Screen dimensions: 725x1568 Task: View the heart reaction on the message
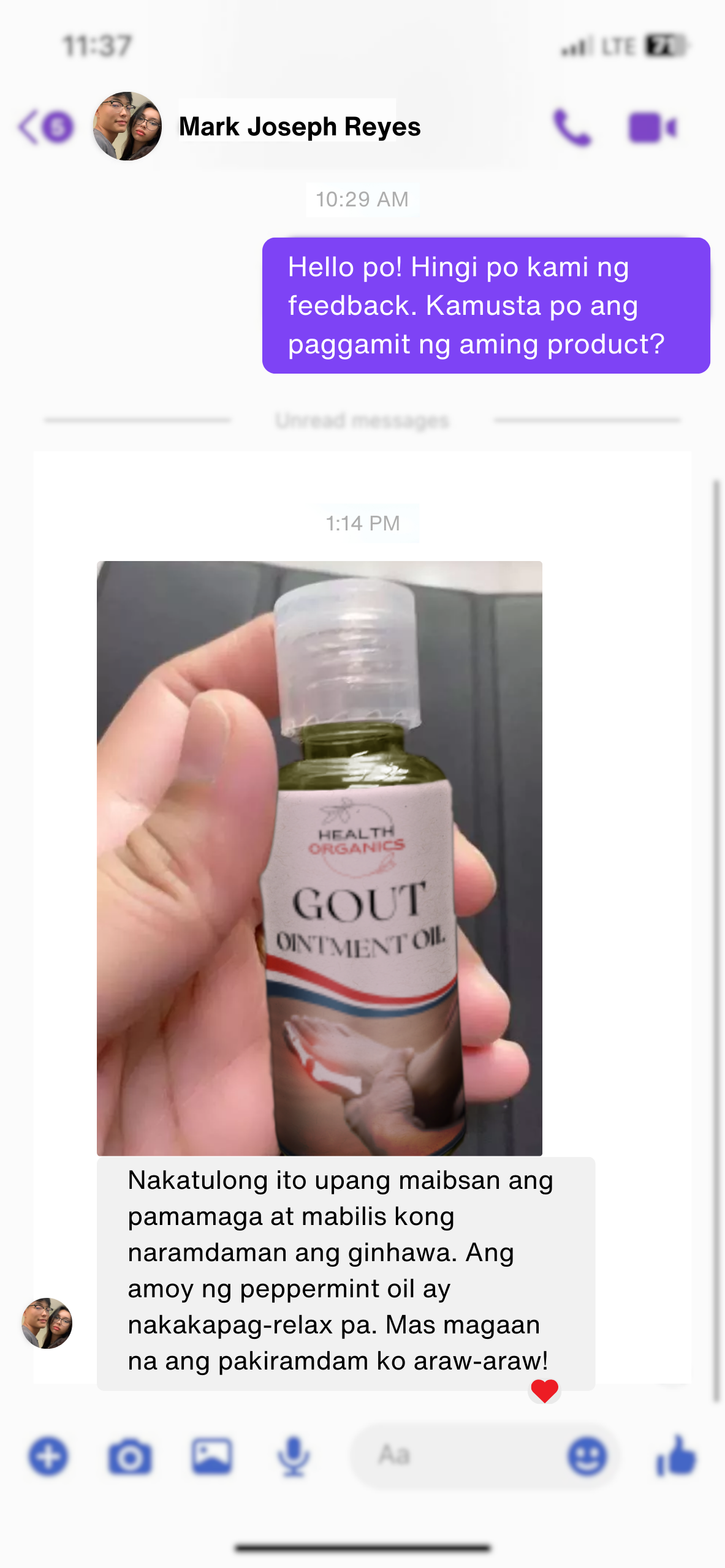(544, 1390)
